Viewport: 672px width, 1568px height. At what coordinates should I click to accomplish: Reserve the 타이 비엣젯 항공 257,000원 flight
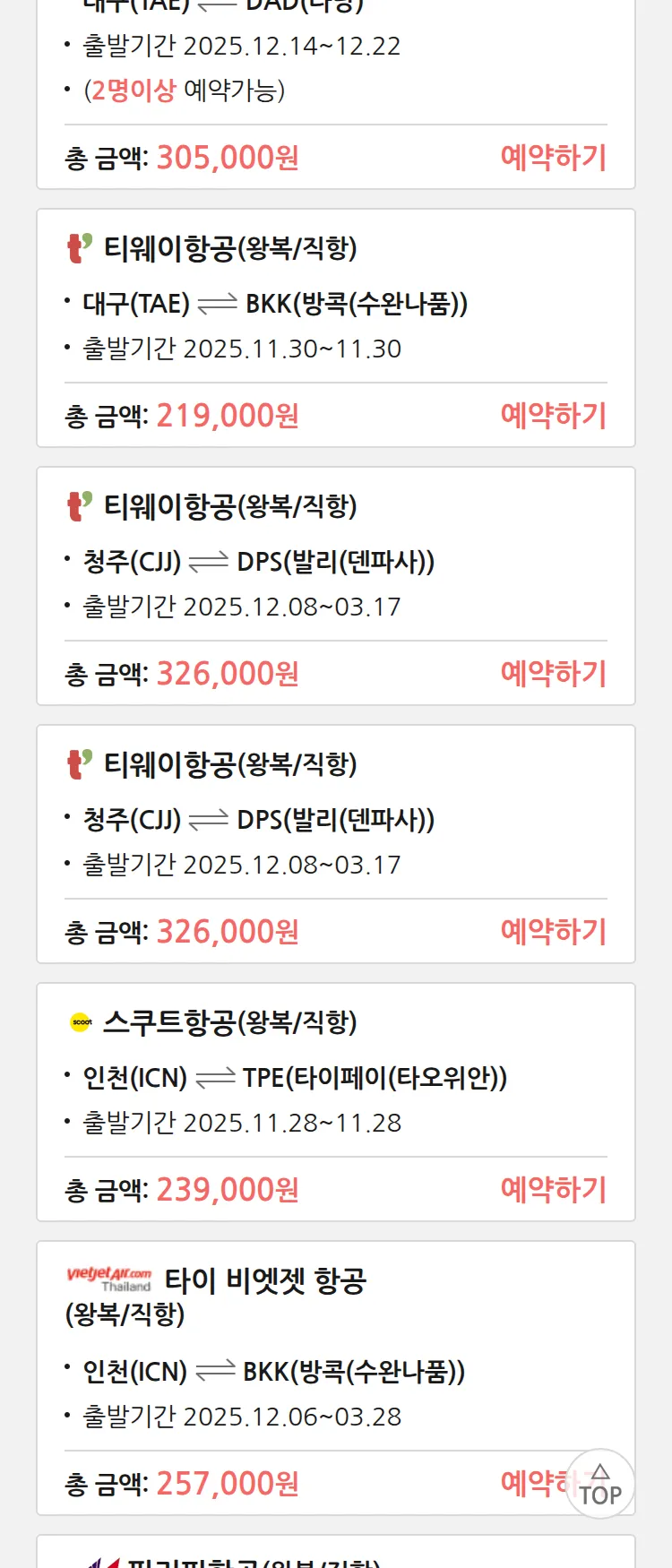point(531,1484)
